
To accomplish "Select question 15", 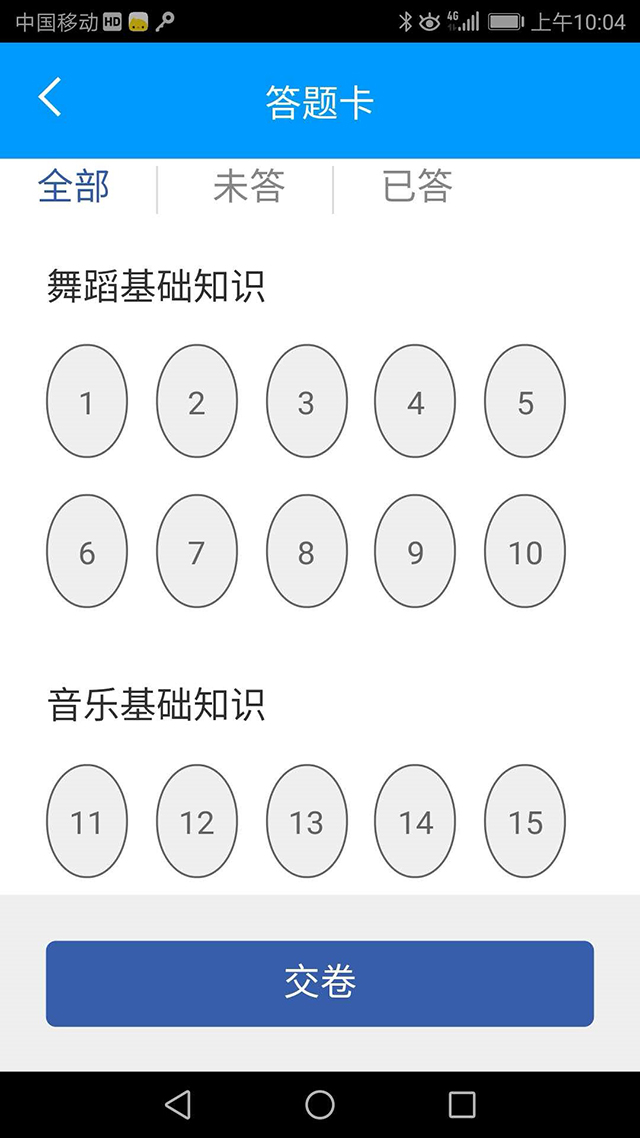I will 525,821.
